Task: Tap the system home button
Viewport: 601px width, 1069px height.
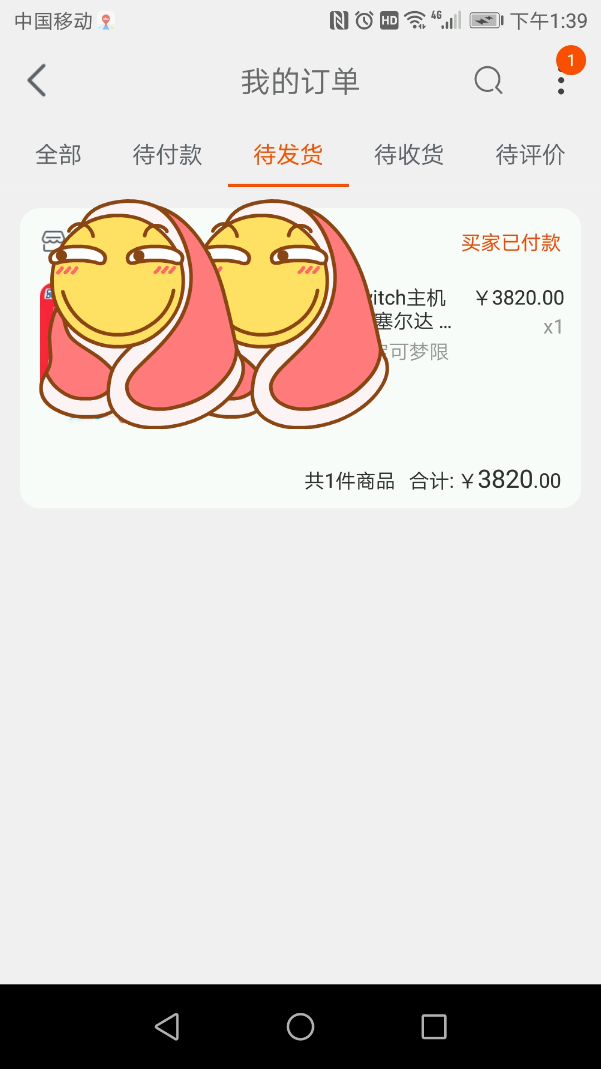Action: (300, 1026)
